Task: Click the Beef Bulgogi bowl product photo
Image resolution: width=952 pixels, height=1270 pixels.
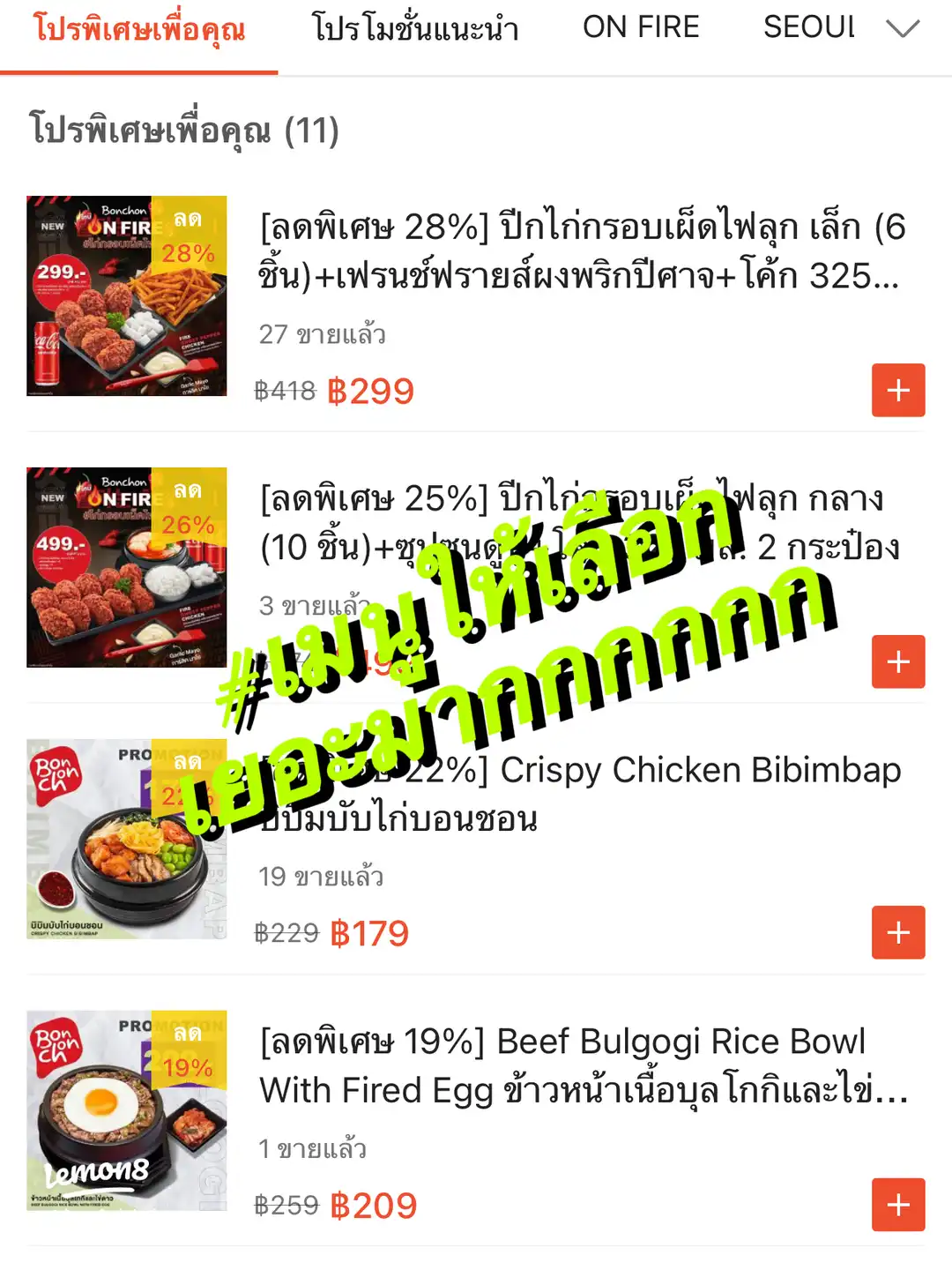Action: click(126, 1113)
